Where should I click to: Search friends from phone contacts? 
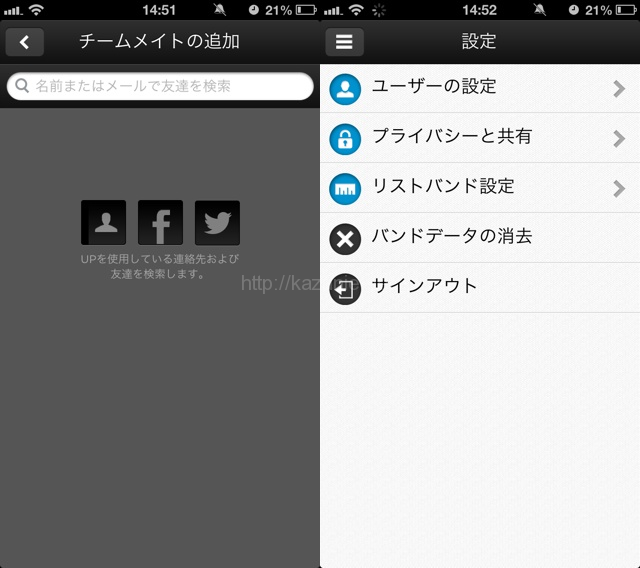[x=103, y=222]
